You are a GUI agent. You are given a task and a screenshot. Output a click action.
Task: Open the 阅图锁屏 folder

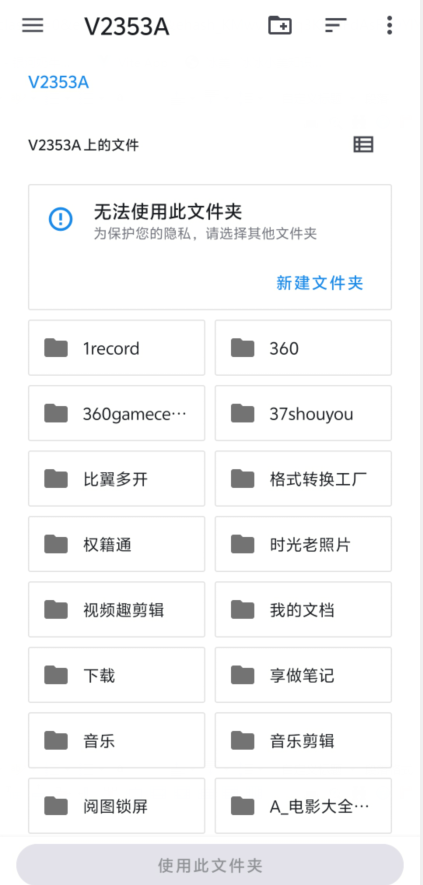(116, 806)
